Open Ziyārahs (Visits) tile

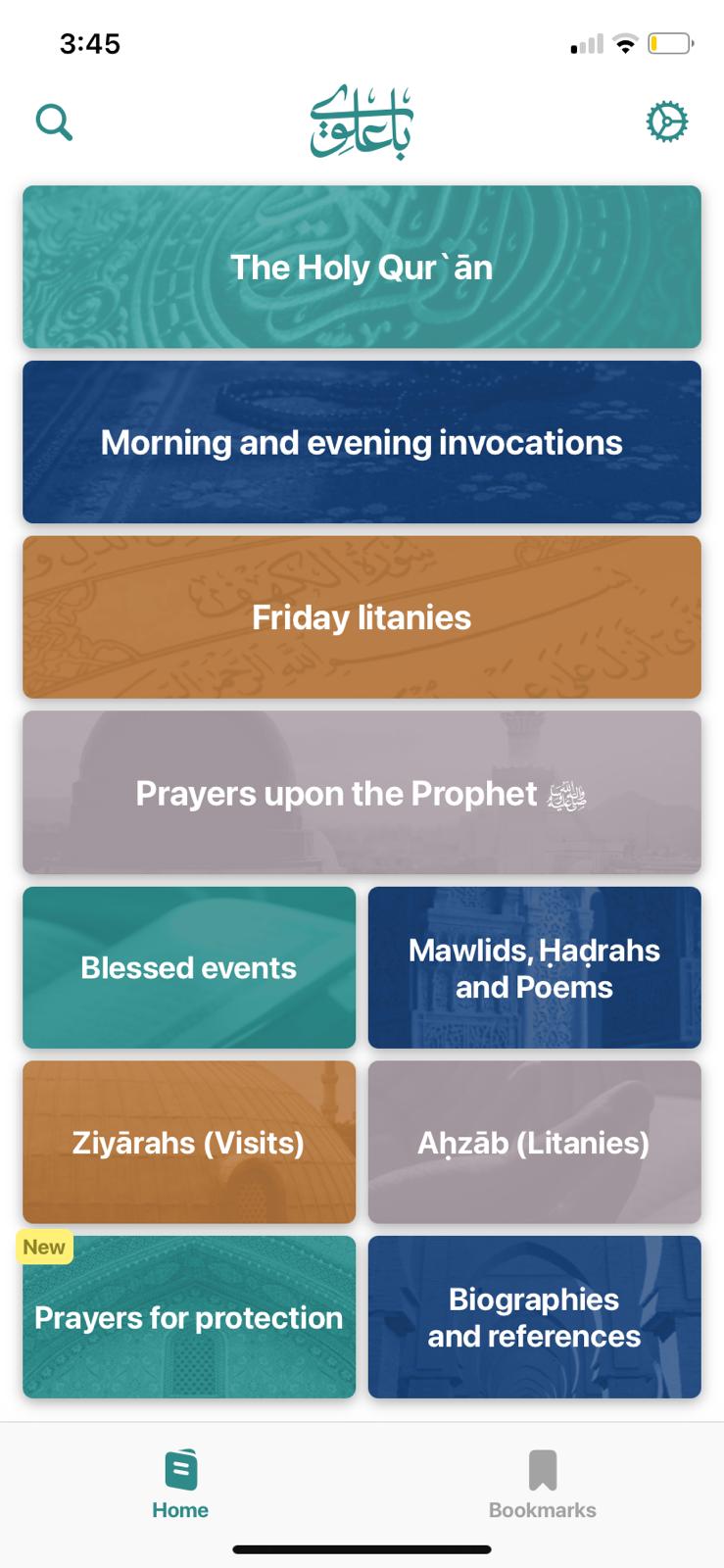pos(189,1142)
